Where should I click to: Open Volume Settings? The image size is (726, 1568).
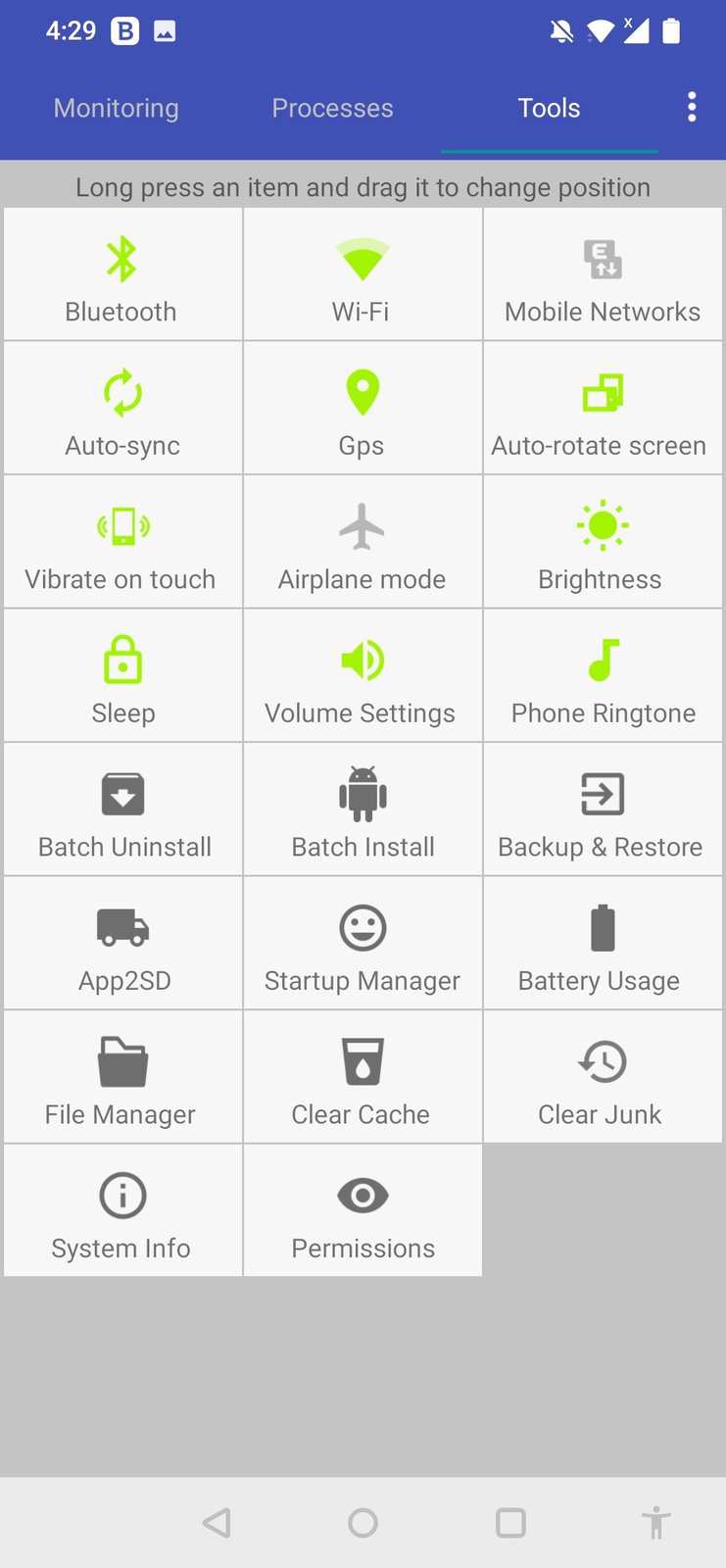click(362, 676)
